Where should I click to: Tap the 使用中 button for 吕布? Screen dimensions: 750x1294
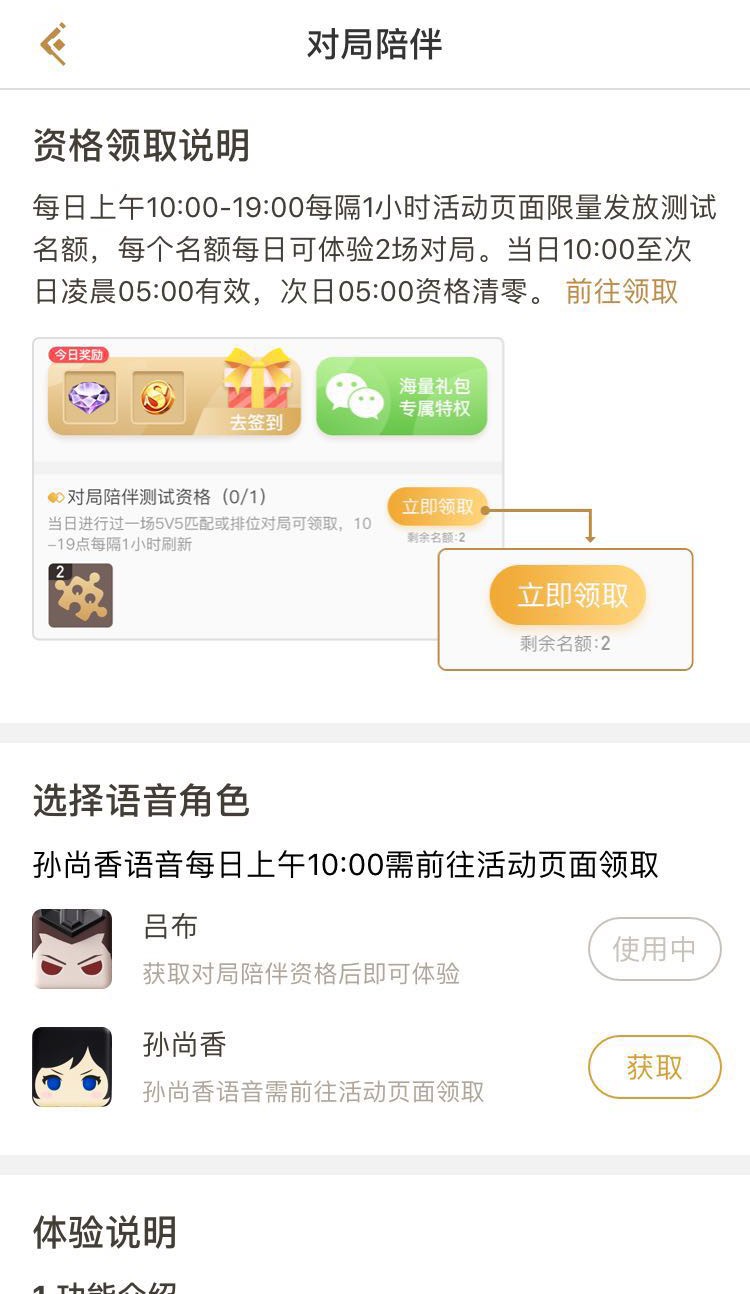tap(654, 949)
